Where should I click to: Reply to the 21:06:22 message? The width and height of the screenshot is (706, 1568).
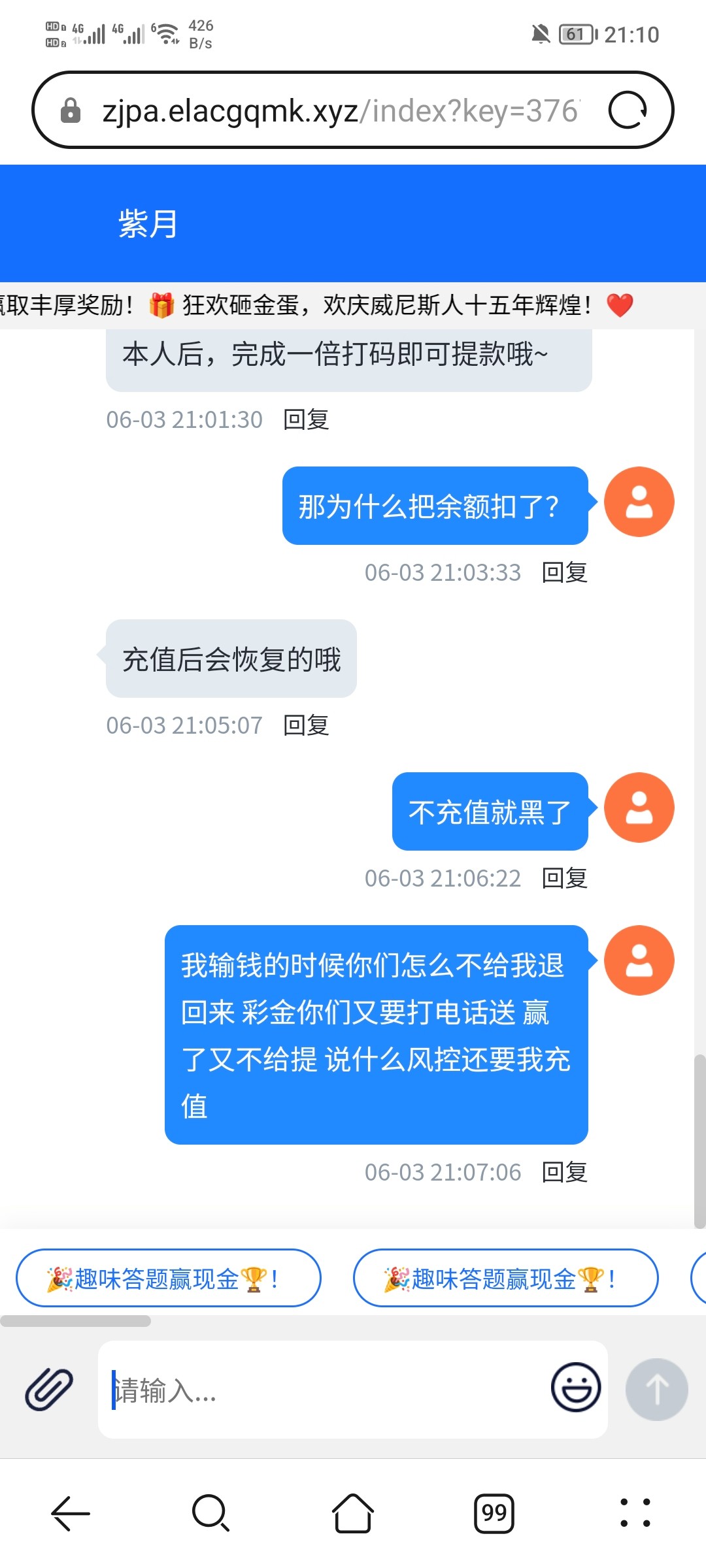pyautogui.click(x=565, y=878)
